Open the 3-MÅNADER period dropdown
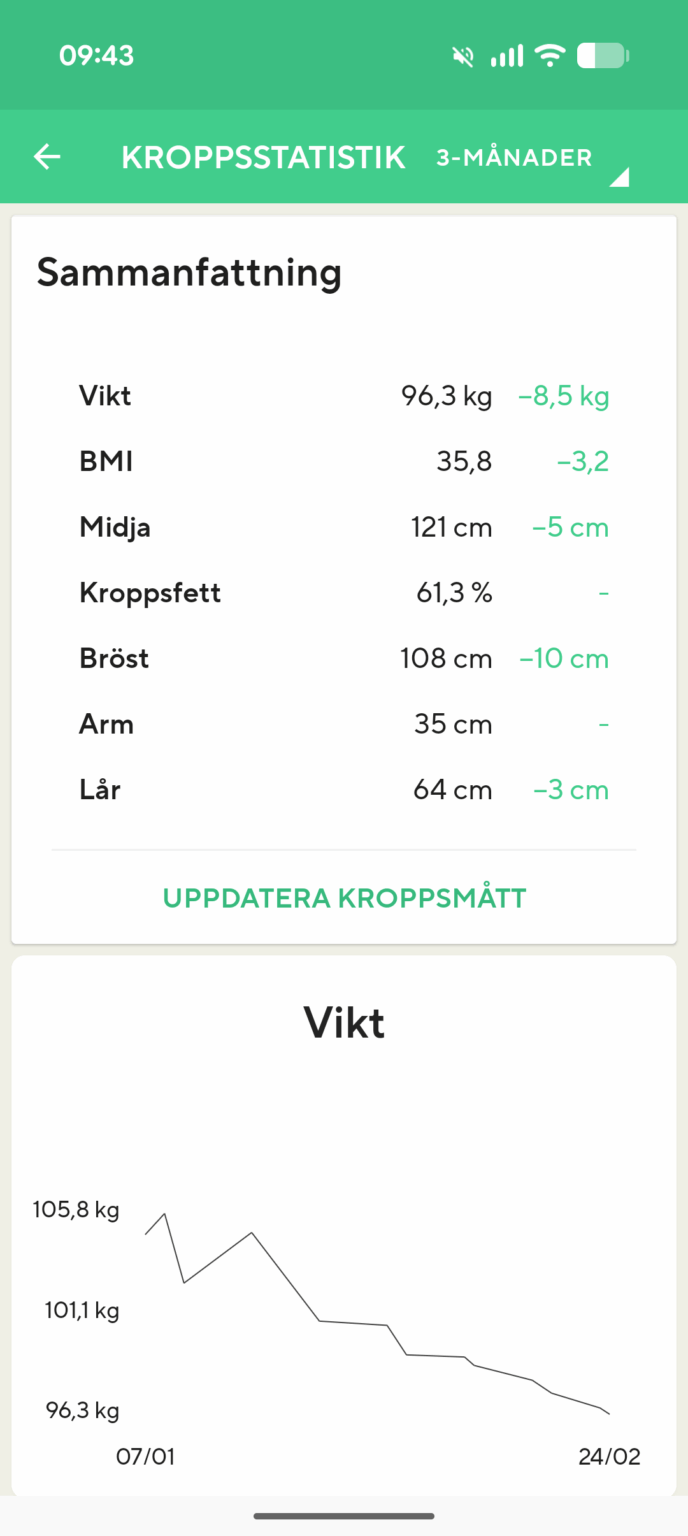This screenshot has width=688, height=1536. (x=530, y=158)
